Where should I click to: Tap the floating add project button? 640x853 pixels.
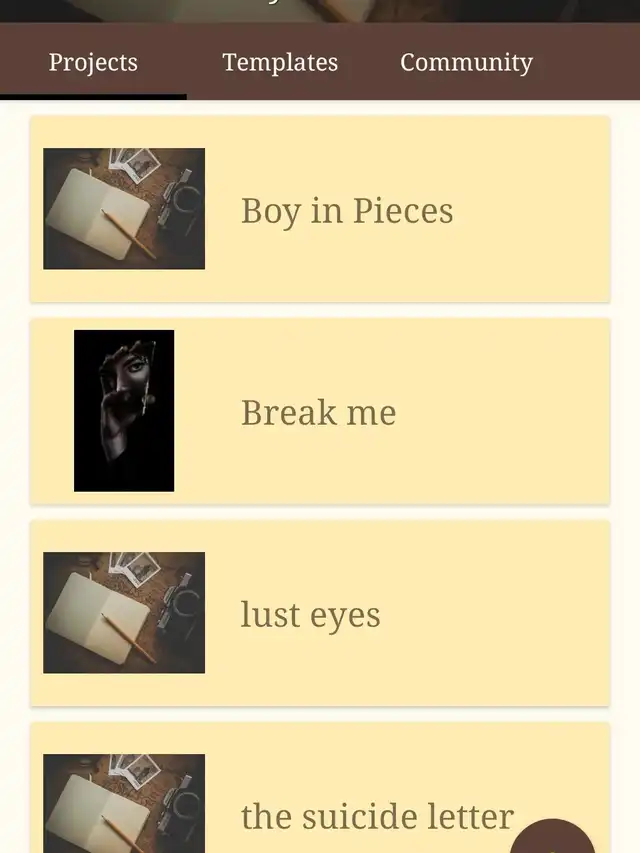coord(552,837)
